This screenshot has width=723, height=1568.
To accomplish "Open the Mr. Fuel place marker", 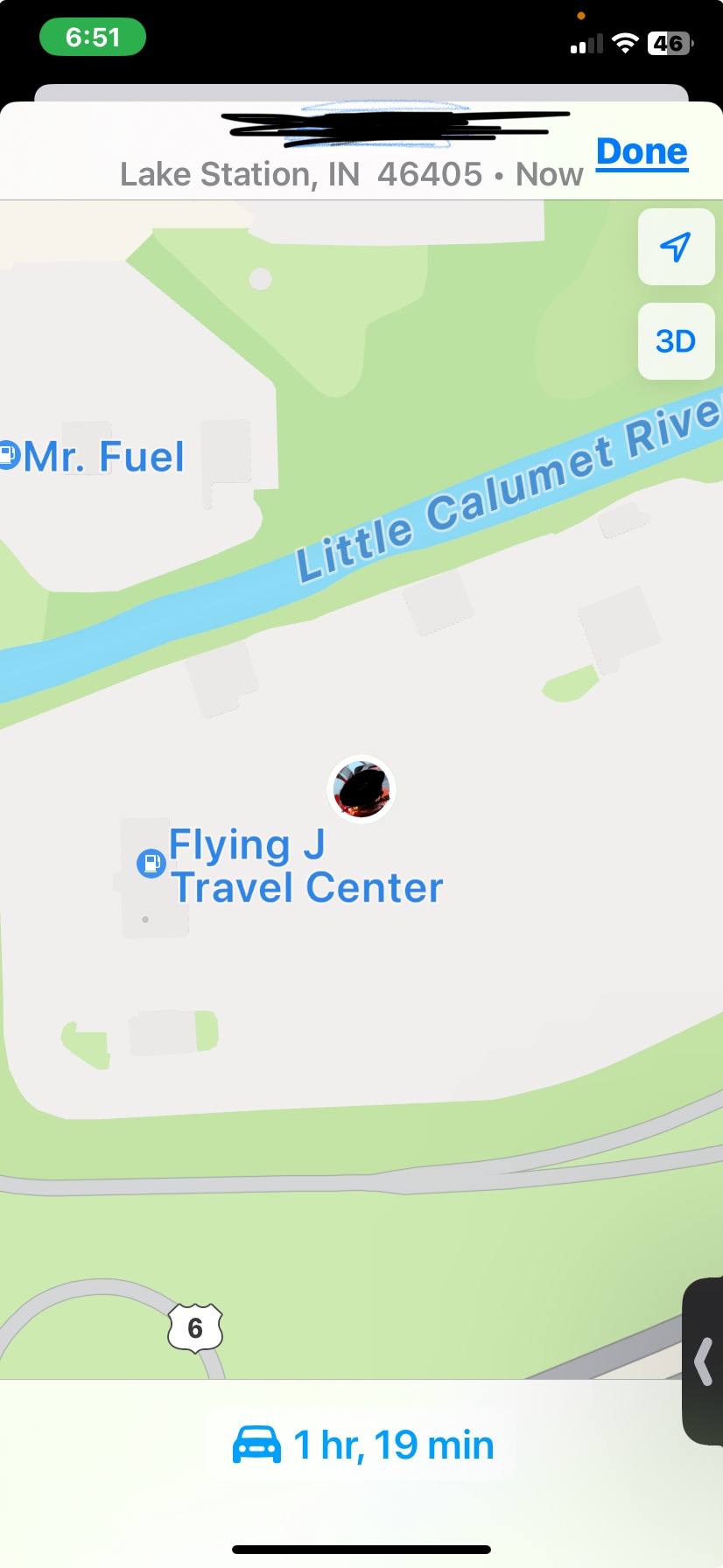I will pyautogui.click(x=9, y=455).
